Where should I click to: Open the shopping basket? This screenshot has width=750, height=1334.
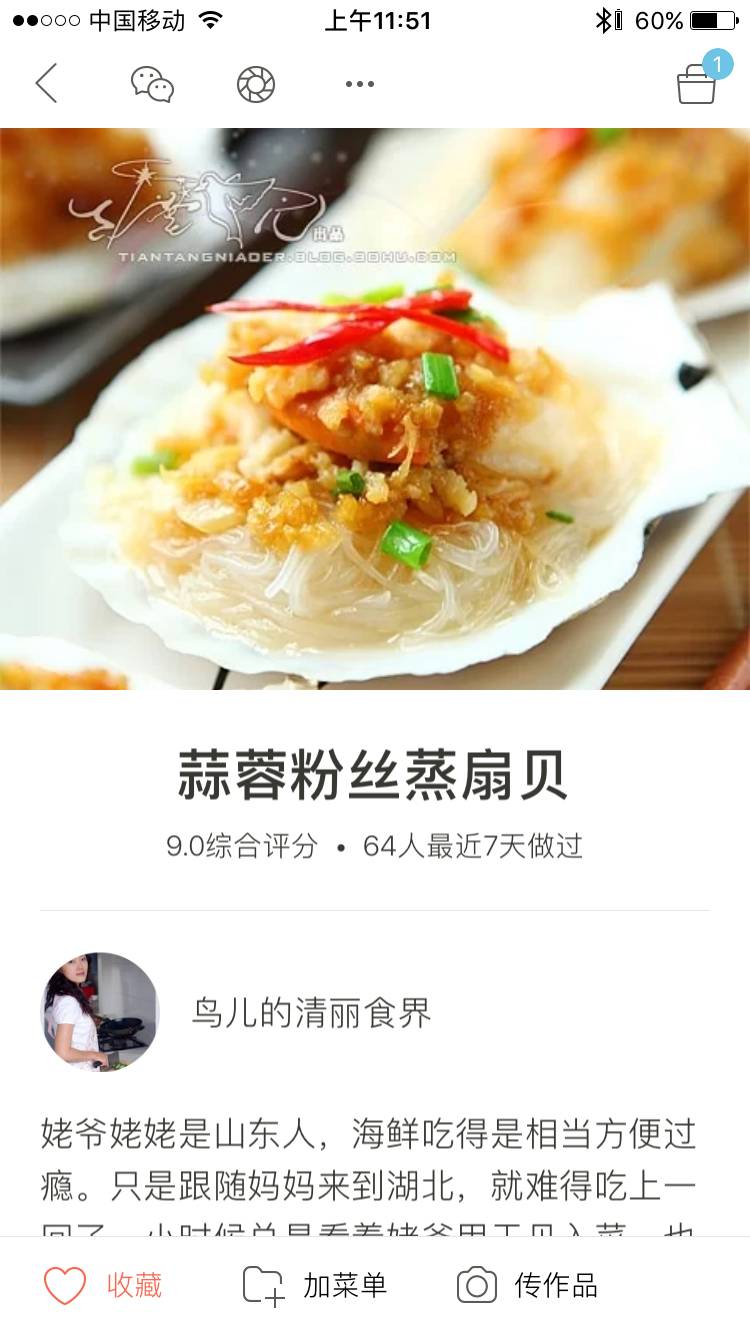pos(697,84)
